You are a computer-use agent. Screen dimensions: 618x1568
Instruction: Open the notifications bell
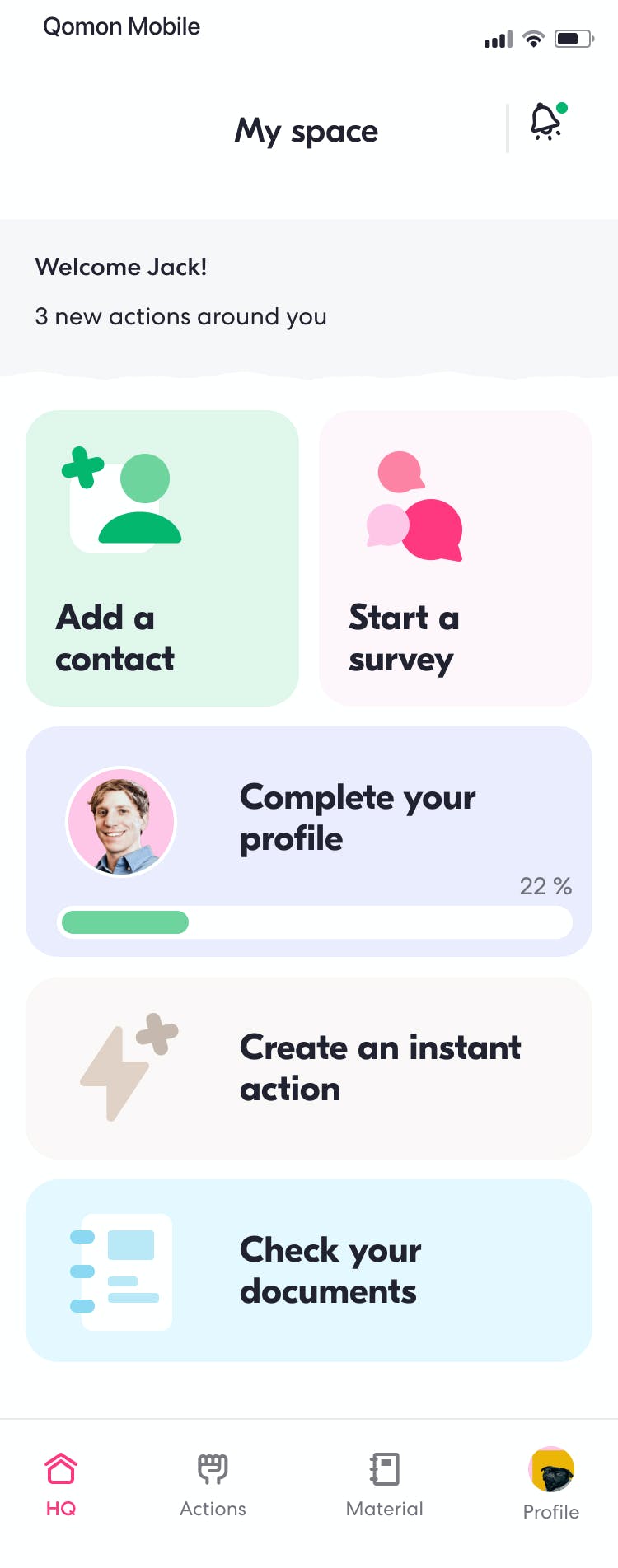point(547,123)
